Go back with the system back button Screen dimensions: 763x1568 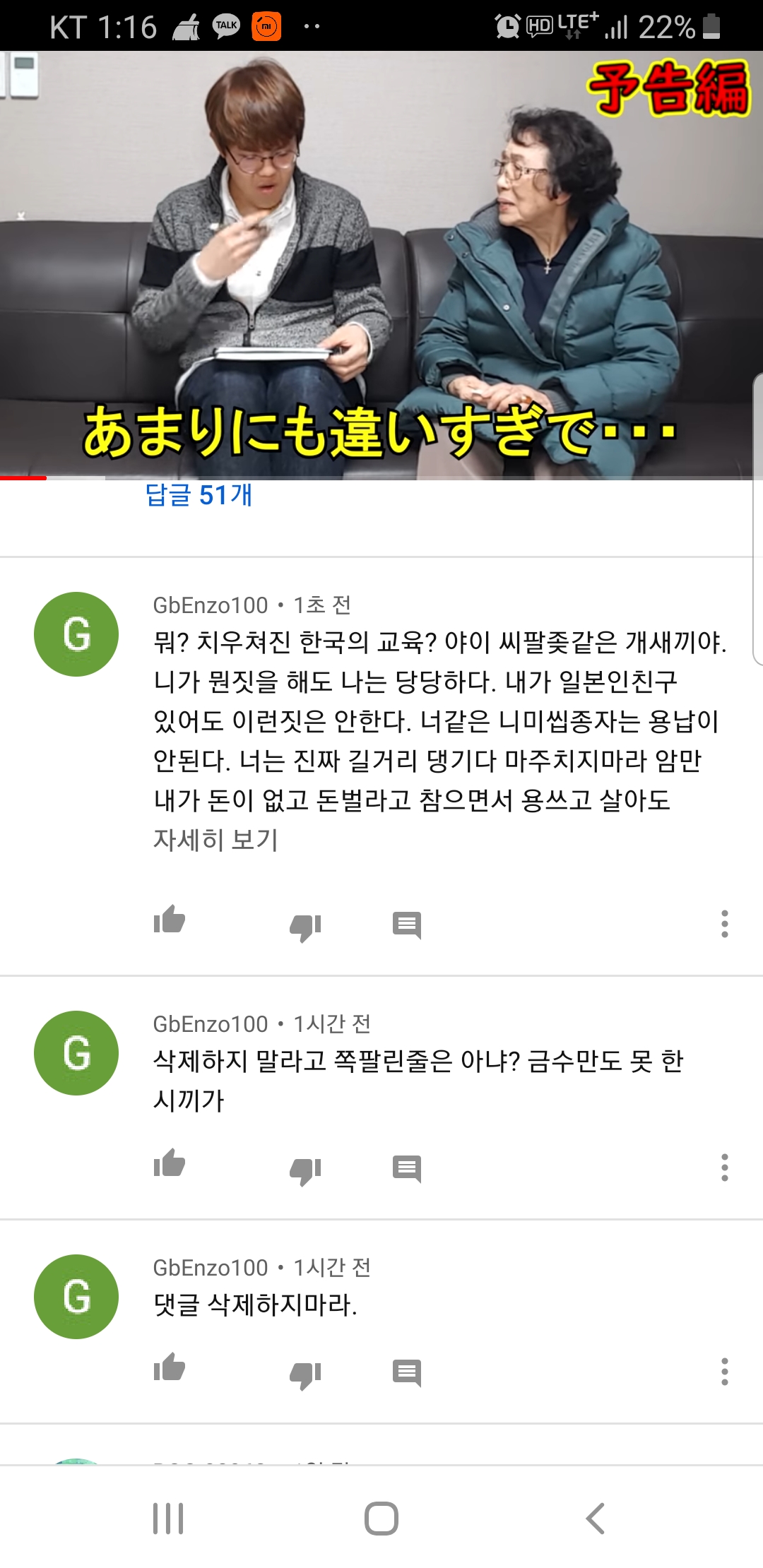click(x=595, y=1519)
